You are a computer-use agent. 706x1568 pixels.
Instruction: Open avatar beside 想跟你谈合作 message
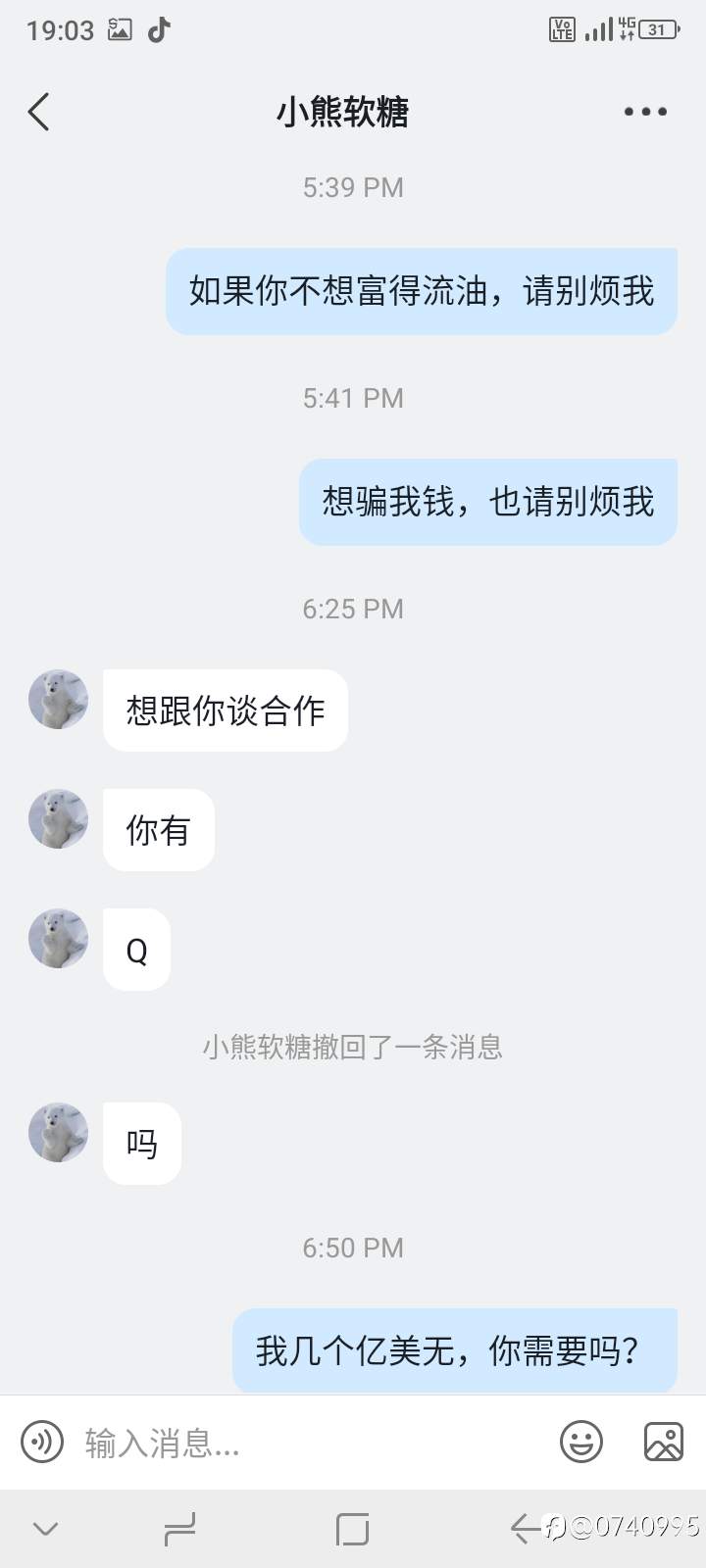(59, 700)
